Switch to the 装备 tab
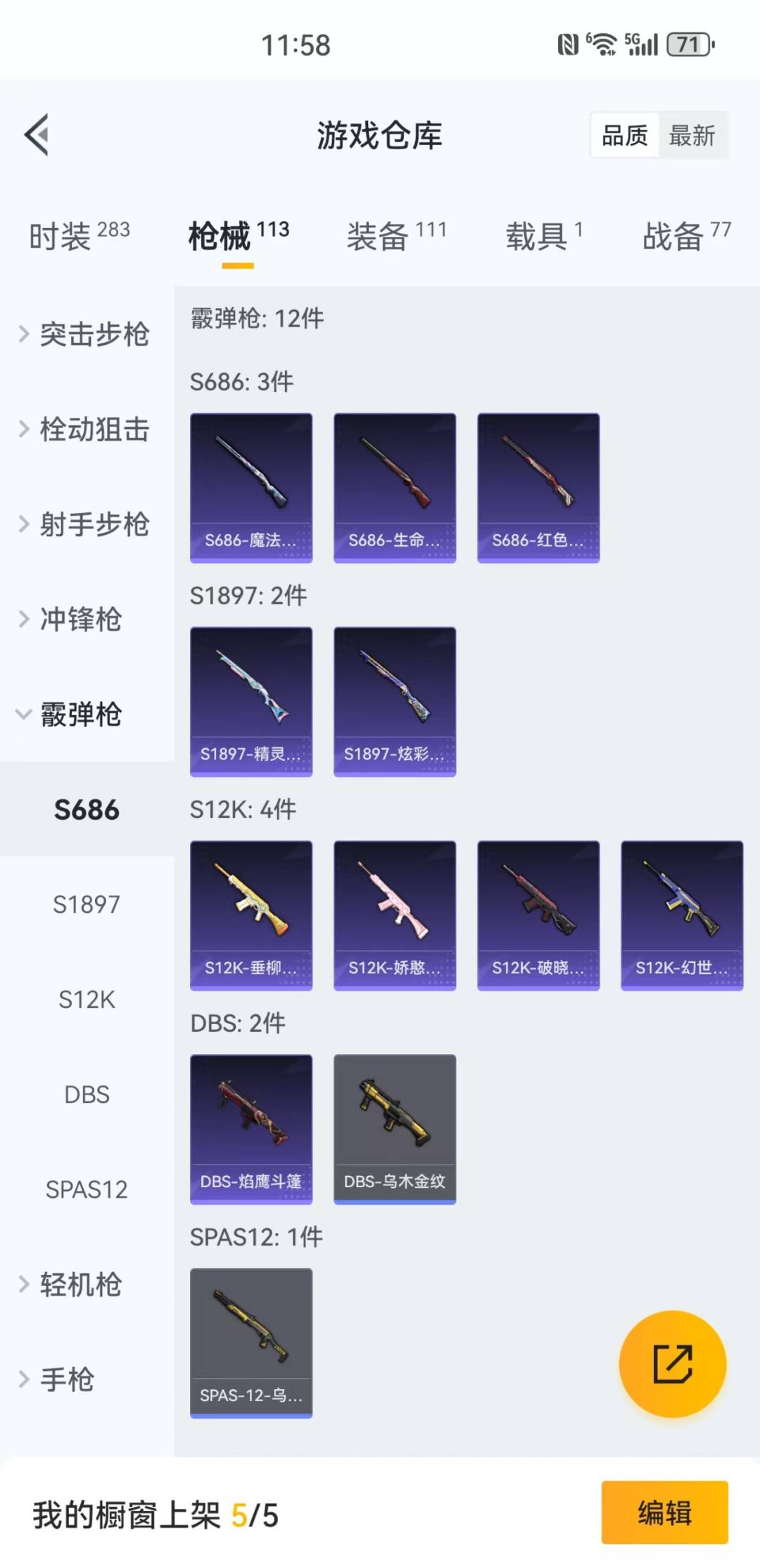This screenshot has height=1568, width=760. pyautogui.click(x=396, y=236)
